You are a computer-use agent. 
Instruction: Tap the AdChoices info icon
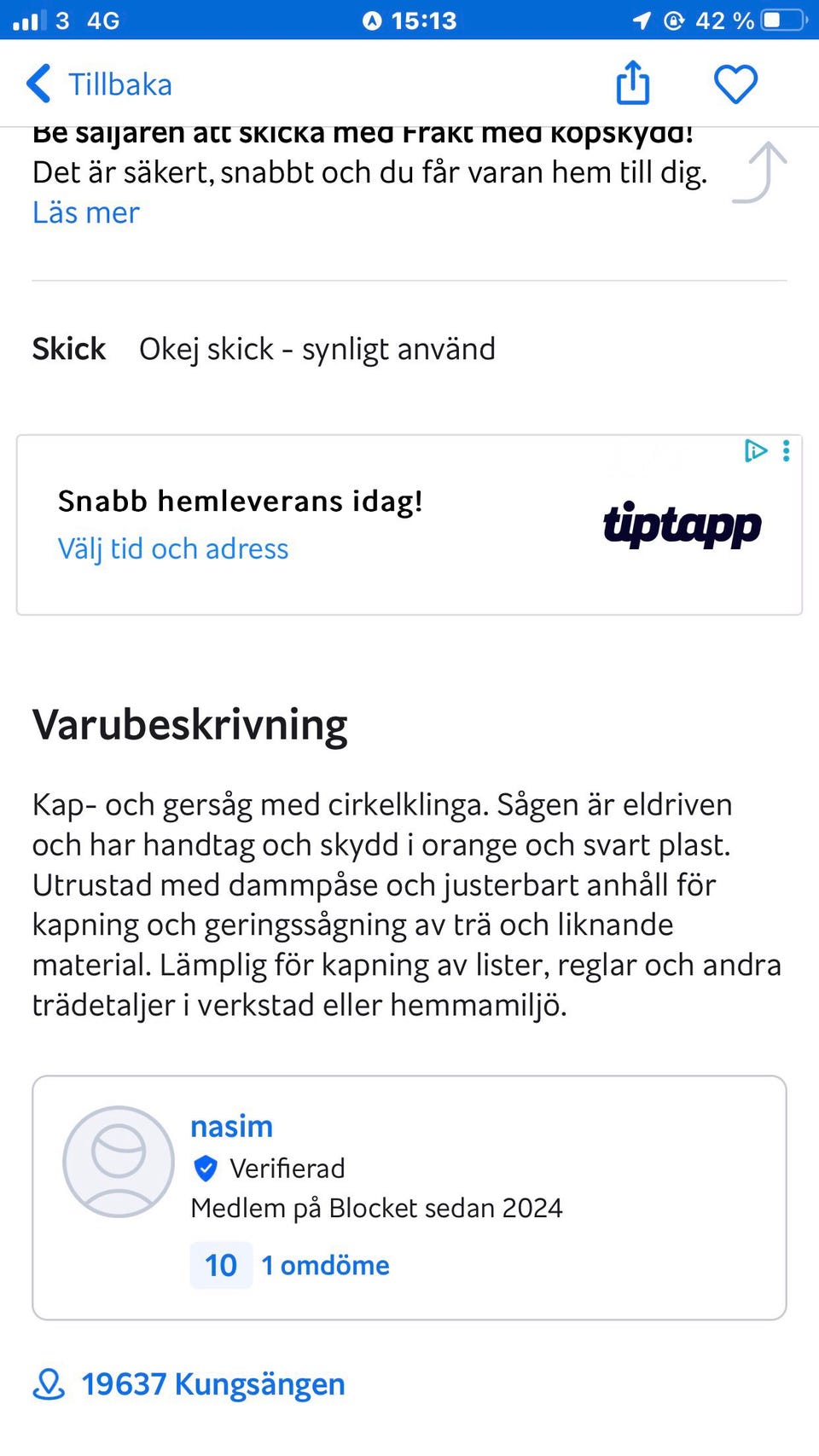(x=755, y=450)
